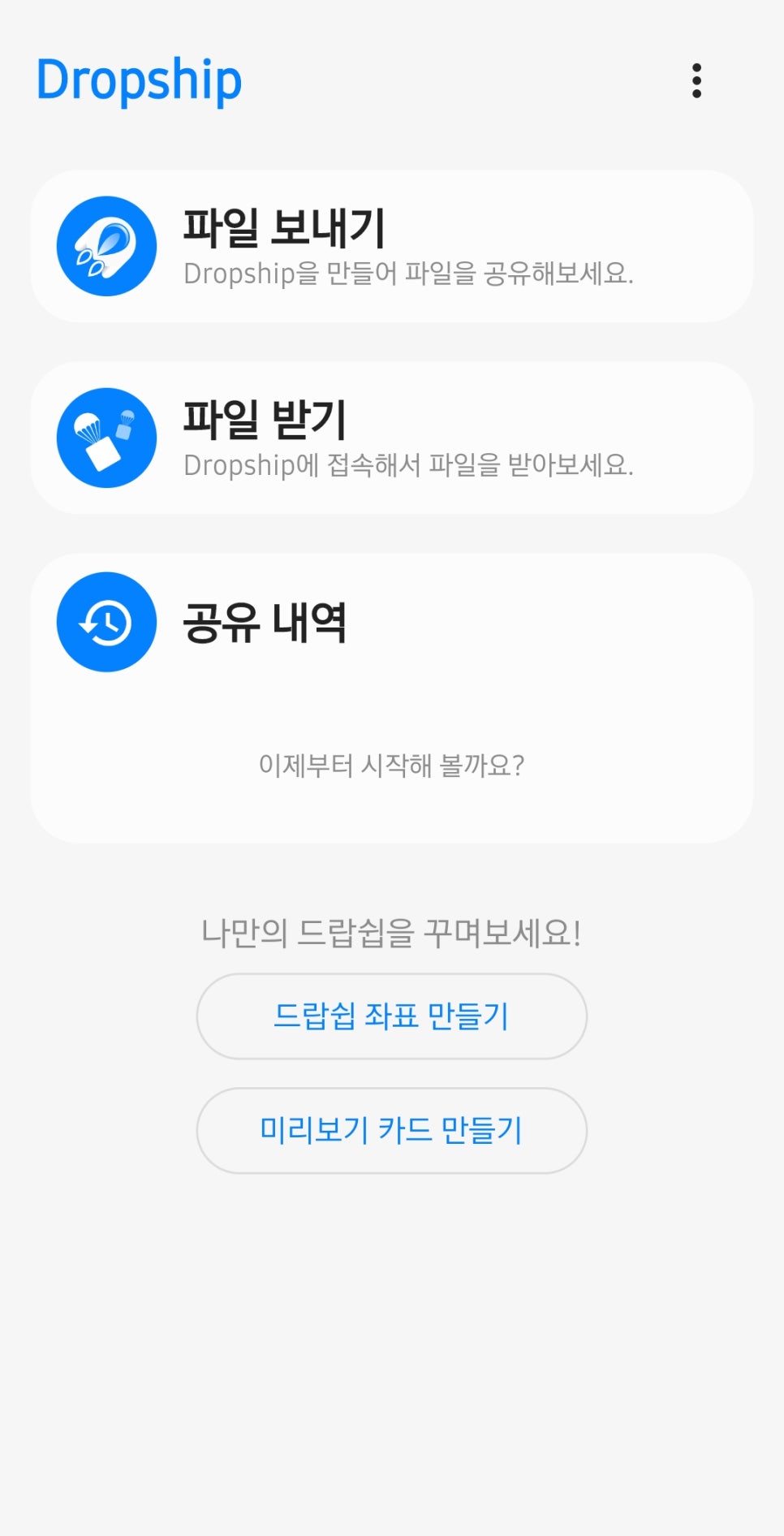
Task: Open the overflow menu
Action: click(x=696, y=81)
